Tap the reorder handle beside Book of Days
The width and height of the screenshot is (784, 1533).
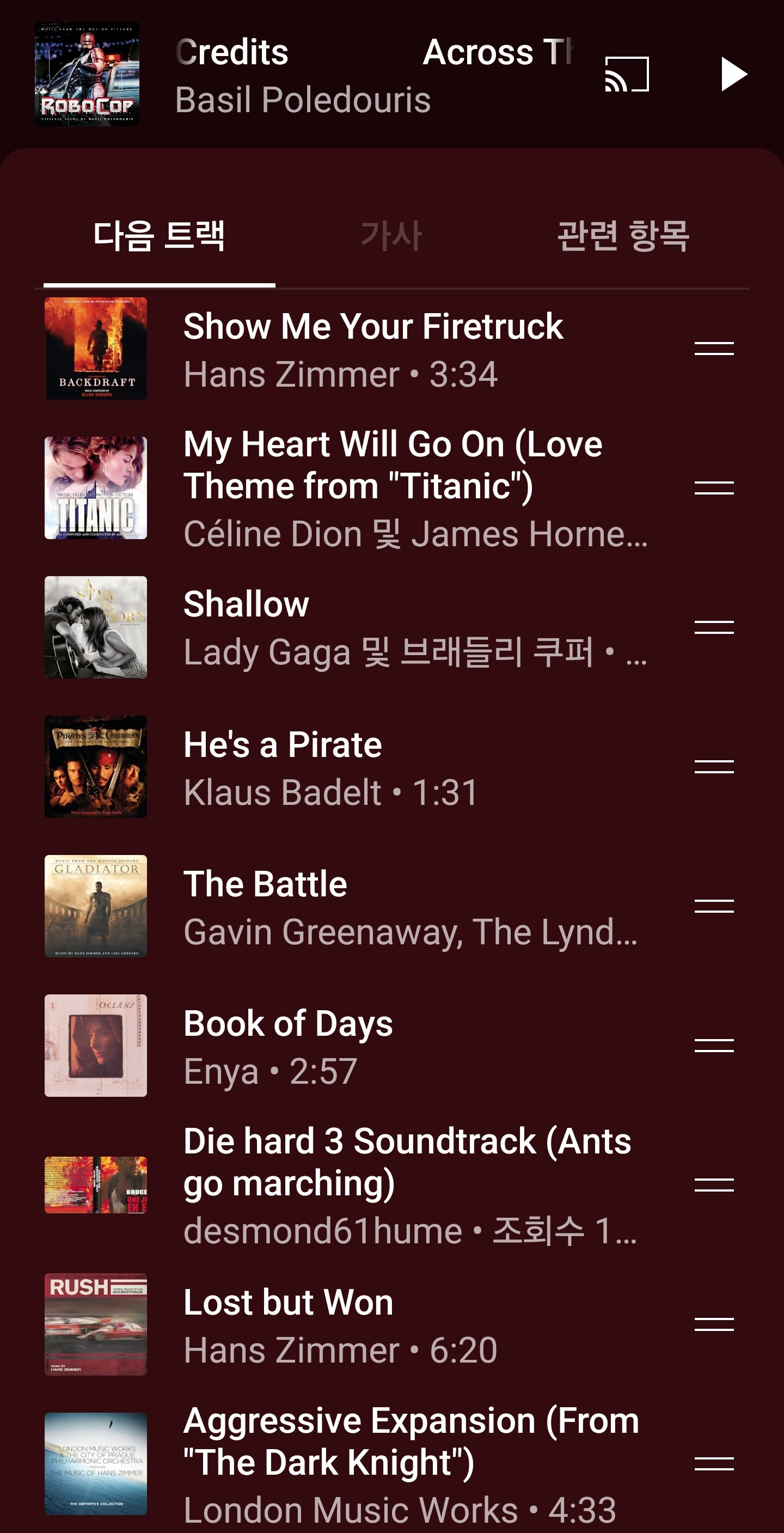[x=714, y=1046]
